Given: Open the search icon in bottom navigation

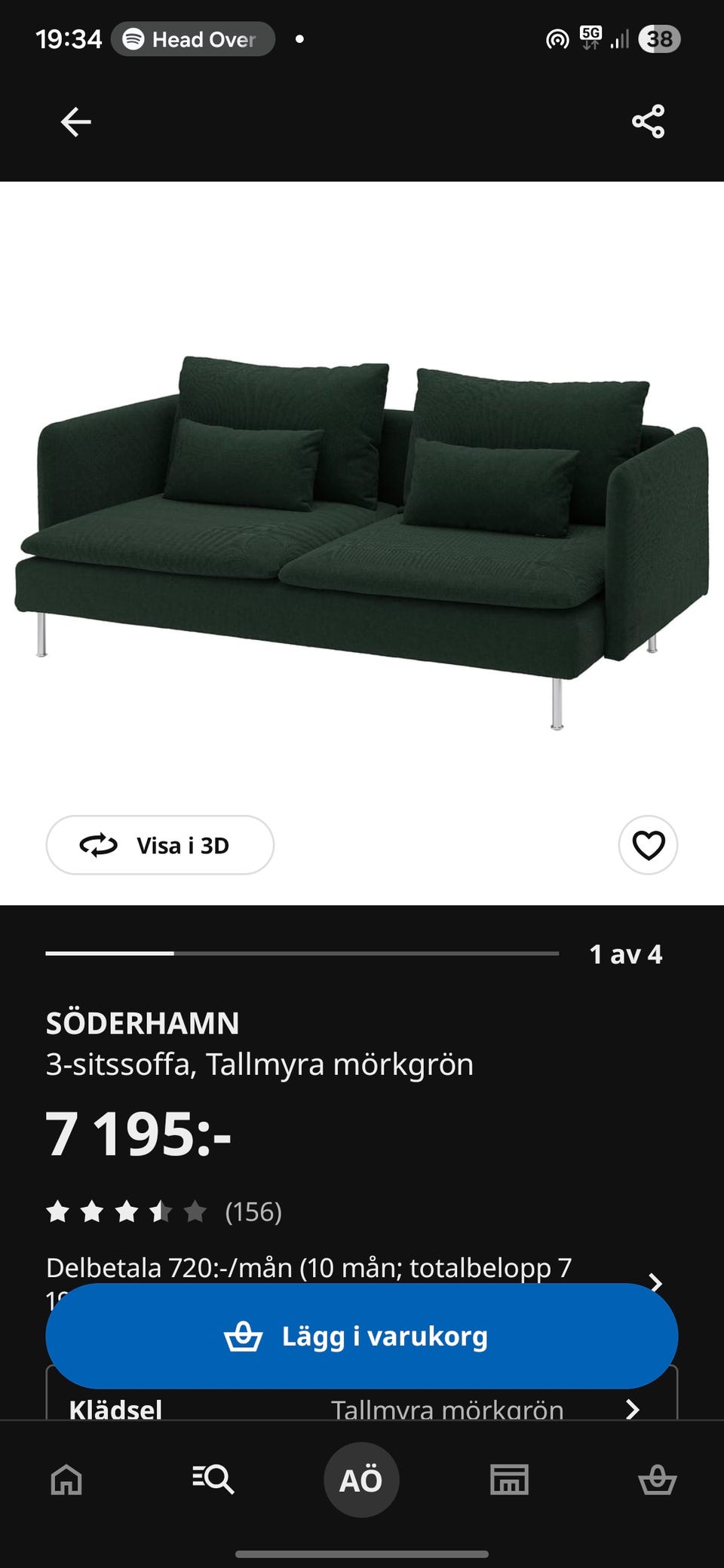Looking at the screenshot, I should tap(213, 1479).
